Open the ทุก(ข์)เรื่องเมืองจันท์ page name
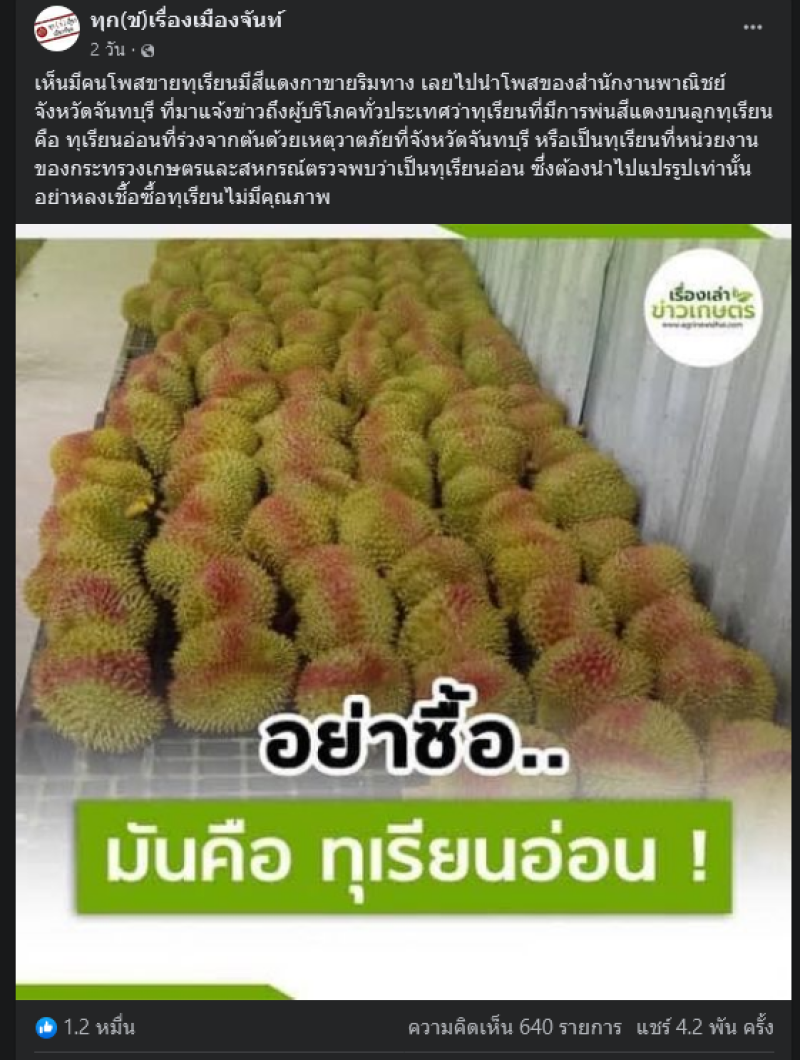This screenshot has height=1060, width=800. pos(186,22)
